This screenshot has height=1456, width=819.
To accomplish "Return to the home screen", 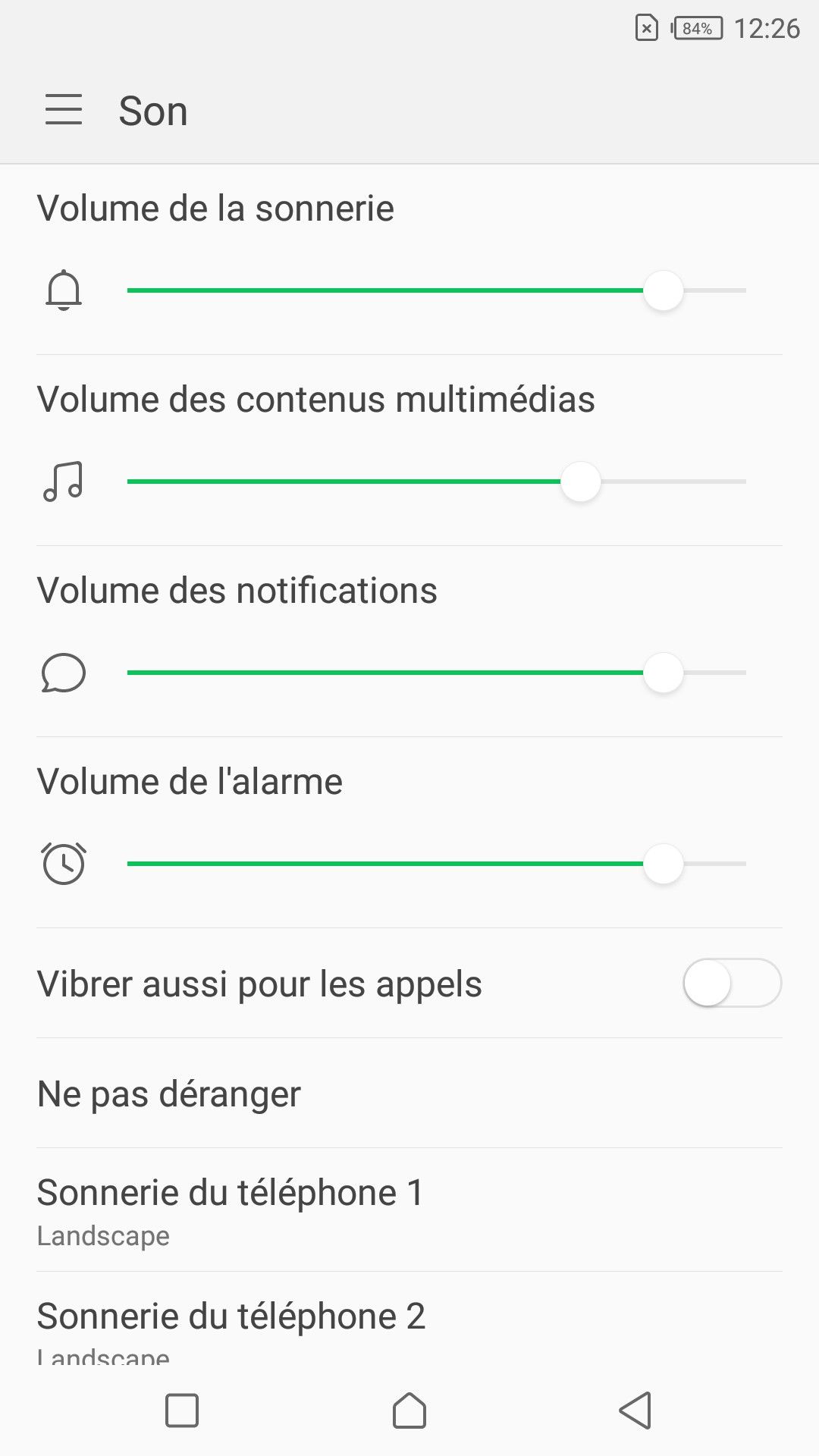I will [x=409, y=1410].
